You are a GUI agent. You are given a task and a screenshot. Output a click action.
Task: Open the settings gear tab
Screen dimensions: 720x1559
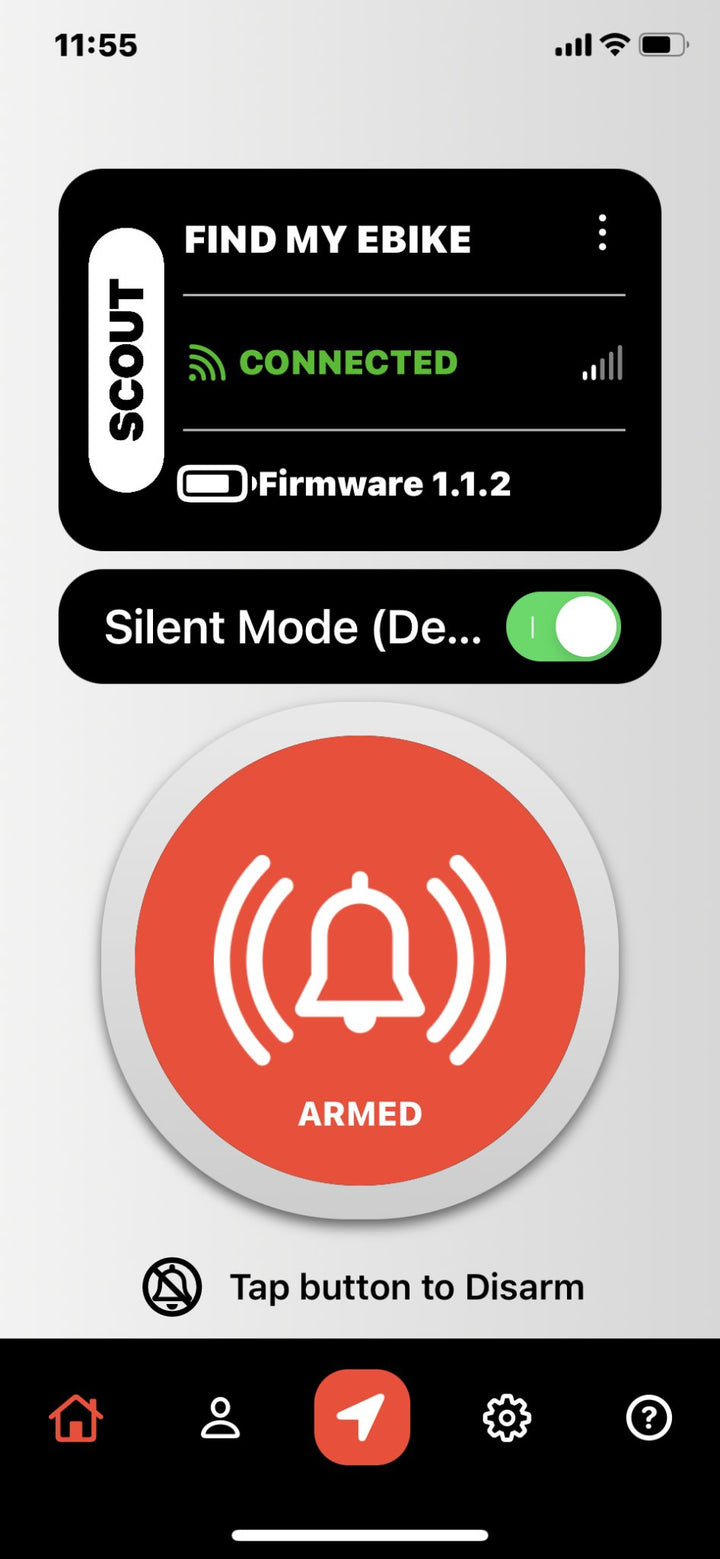[x=506, y=1418]
